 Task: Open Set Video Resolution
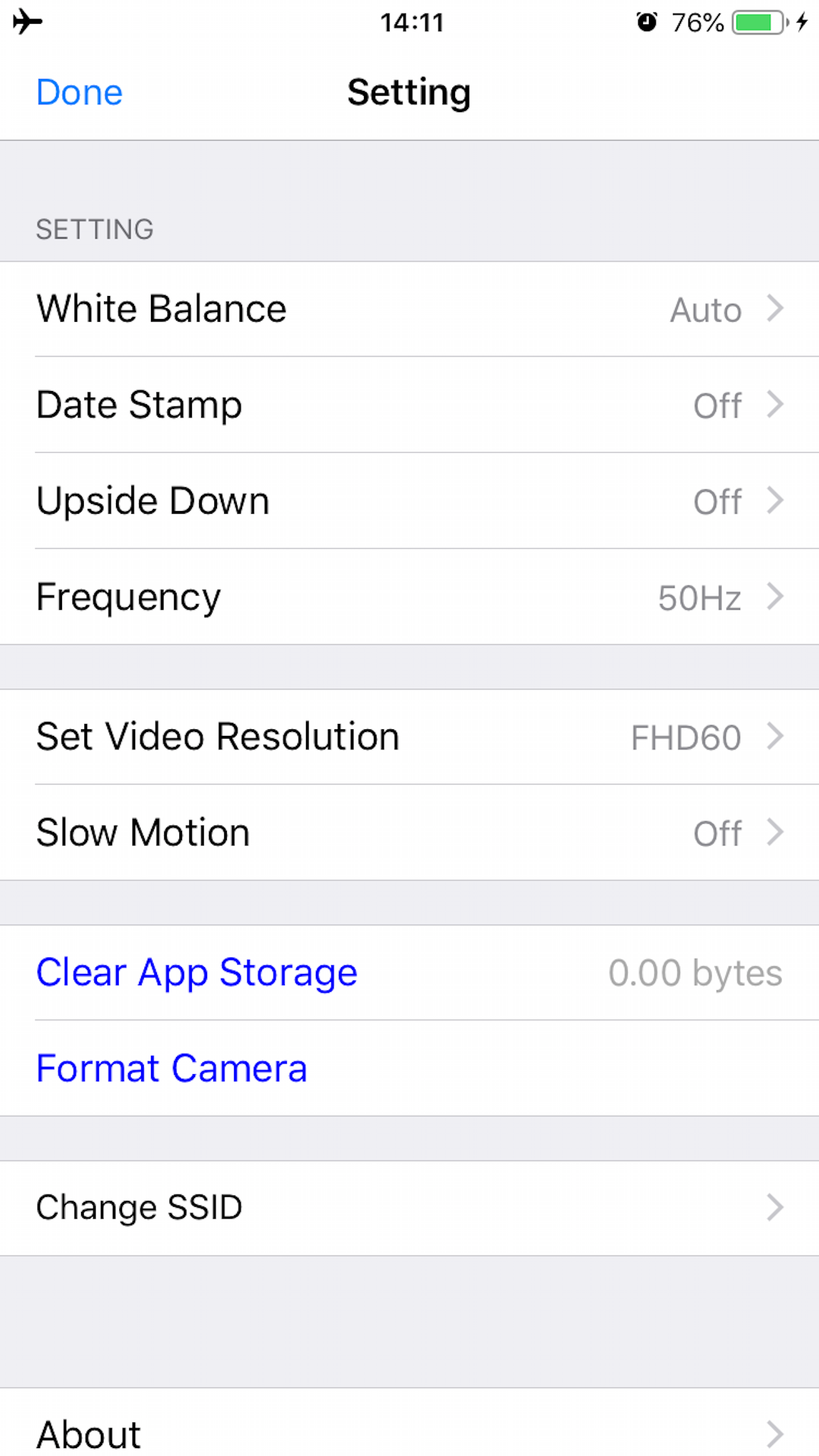tap(409, 737)
